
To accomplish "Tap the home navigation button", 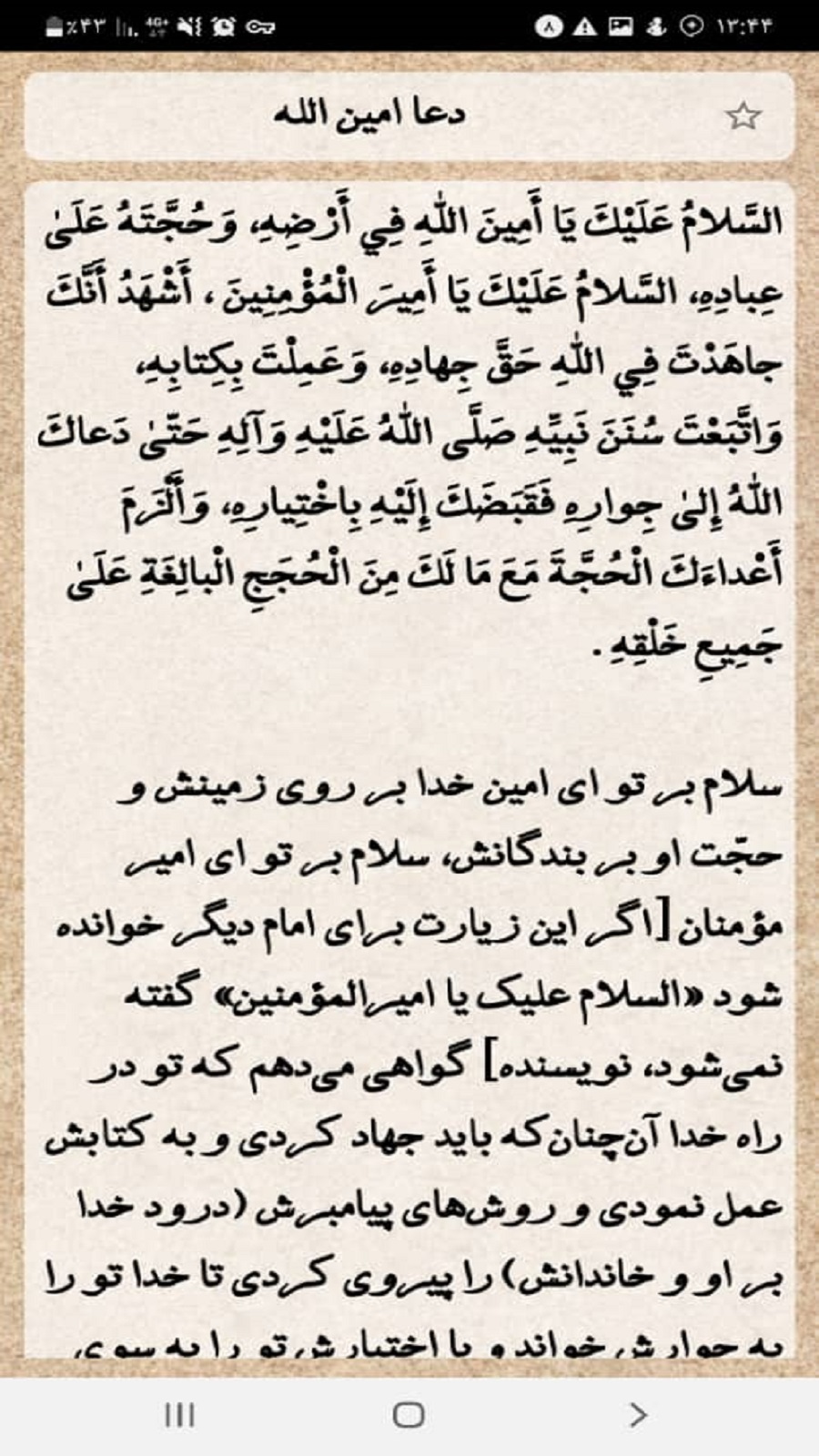I will (408, 1414).
